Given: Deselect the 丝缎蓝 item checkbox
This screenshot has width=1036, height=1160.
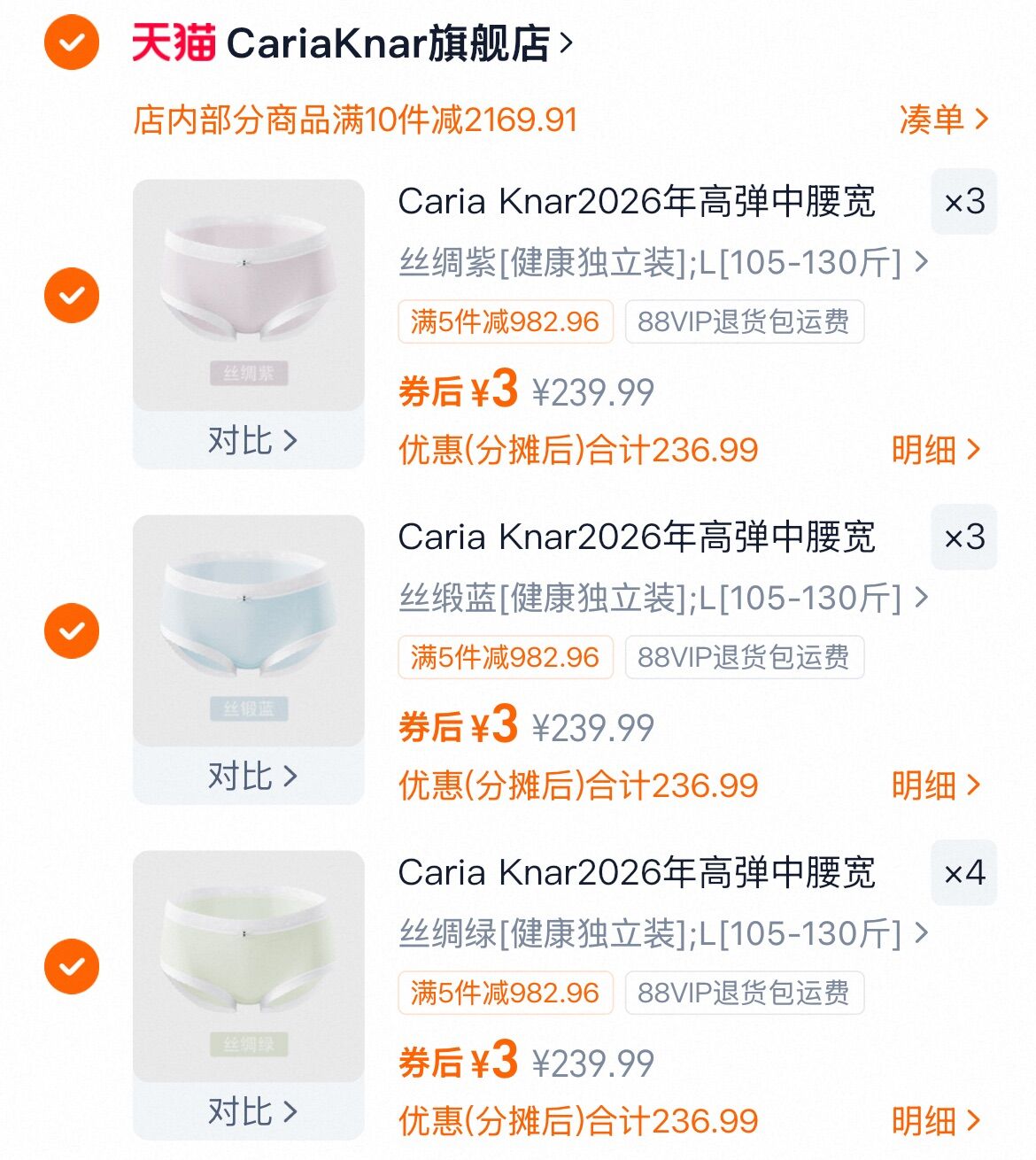Looking at the screenshot, I should pos(72,630).
